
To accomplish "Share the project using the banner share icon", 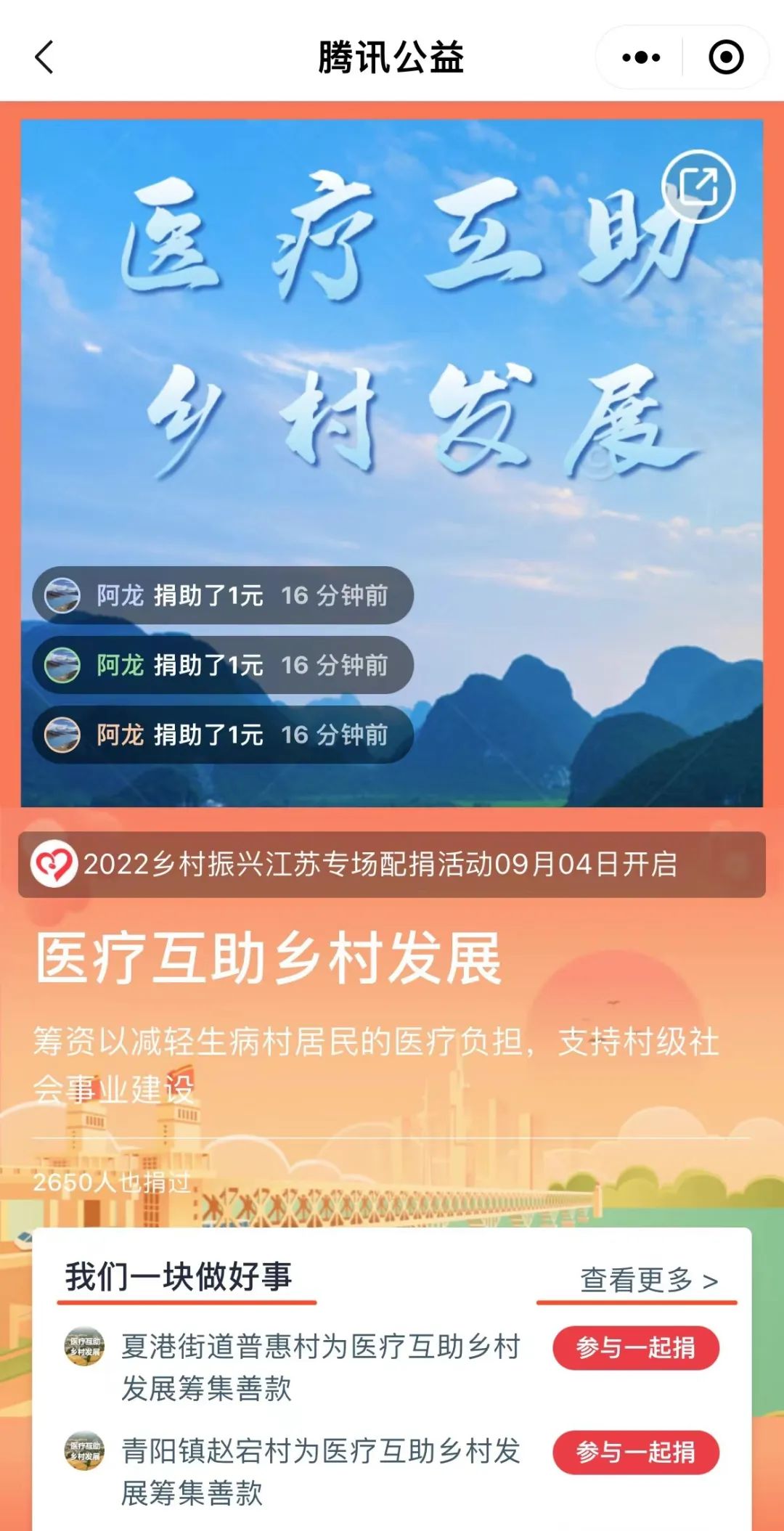I will point(698,187).
